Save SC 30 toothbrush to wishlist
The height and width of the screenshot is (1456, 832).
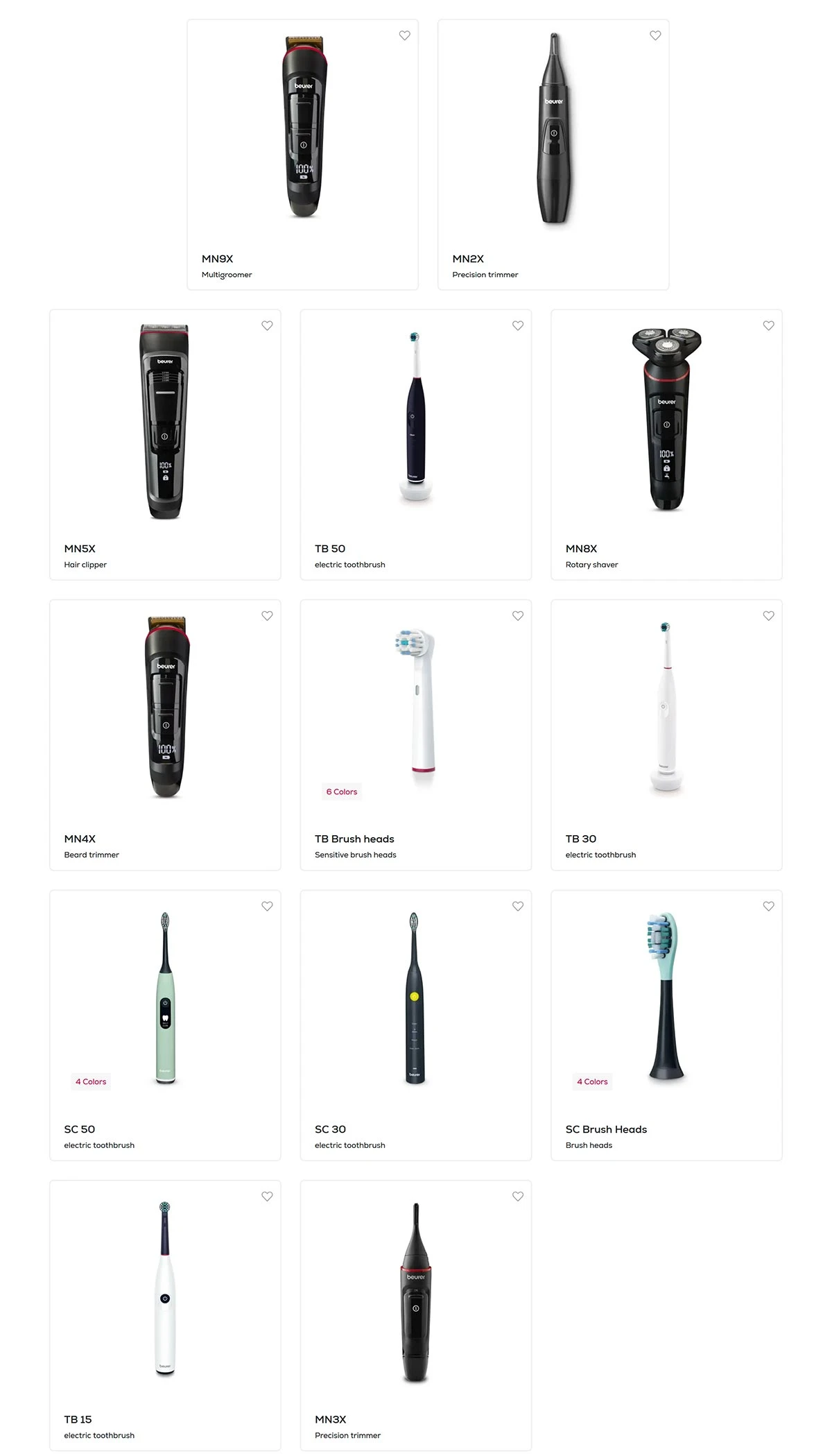point(518,906)
